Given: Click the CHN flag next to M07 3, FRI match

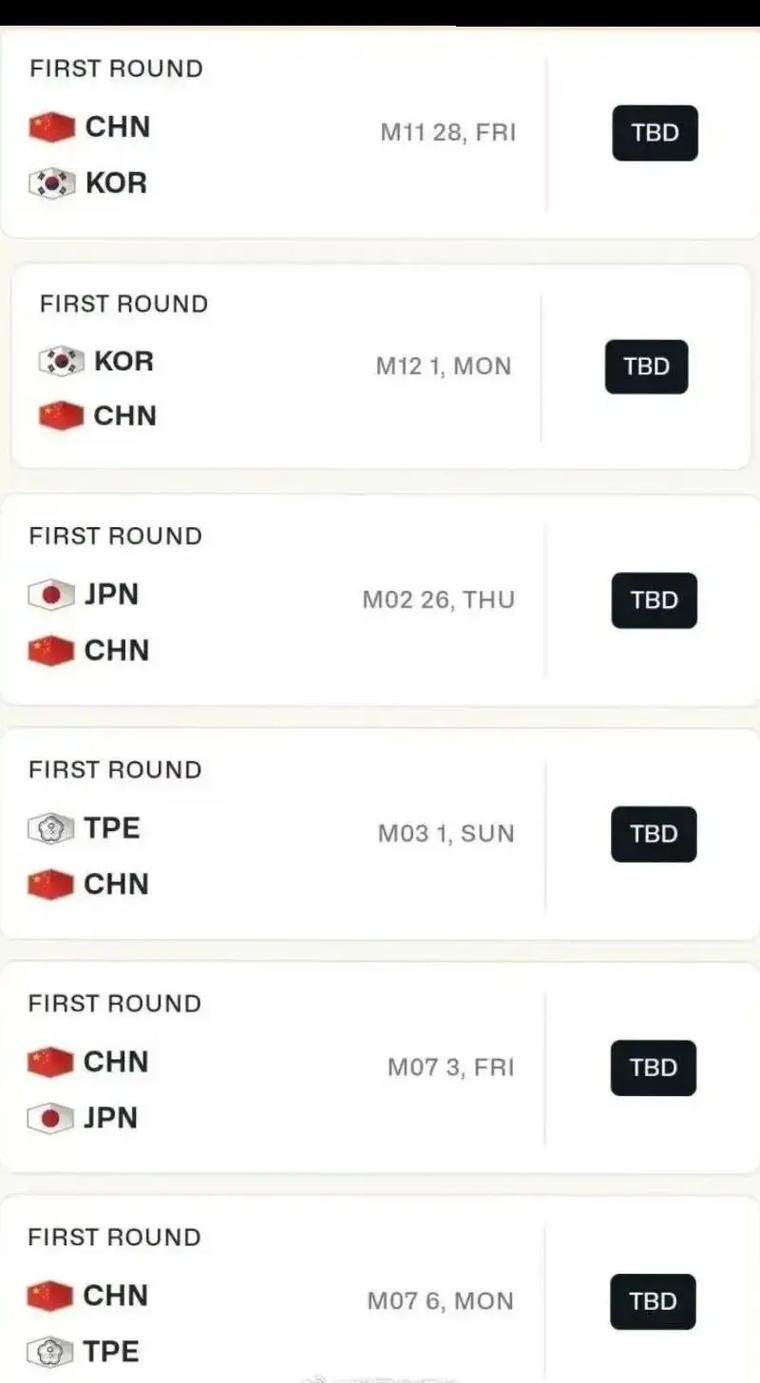Looking at the screenshot, I should pyautogui.click(x=51, y=1062).
